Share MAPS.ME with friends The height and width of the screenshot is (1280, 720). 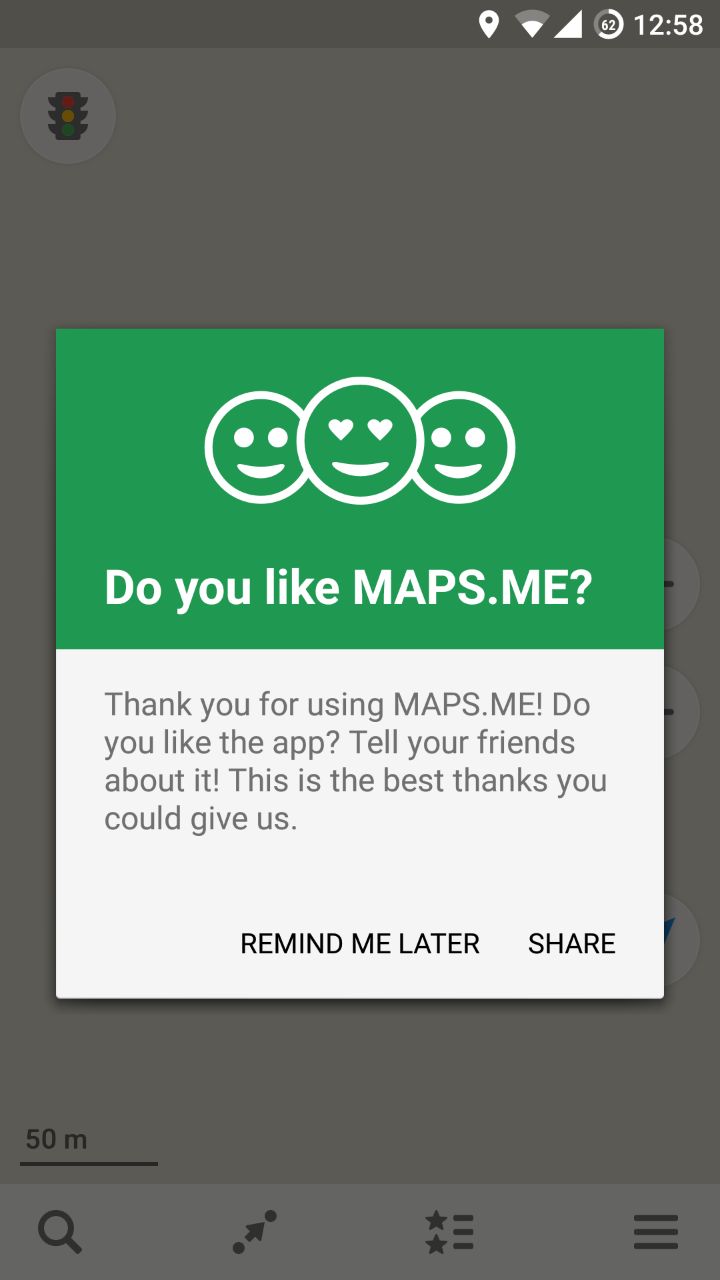(x=572, y=943)
